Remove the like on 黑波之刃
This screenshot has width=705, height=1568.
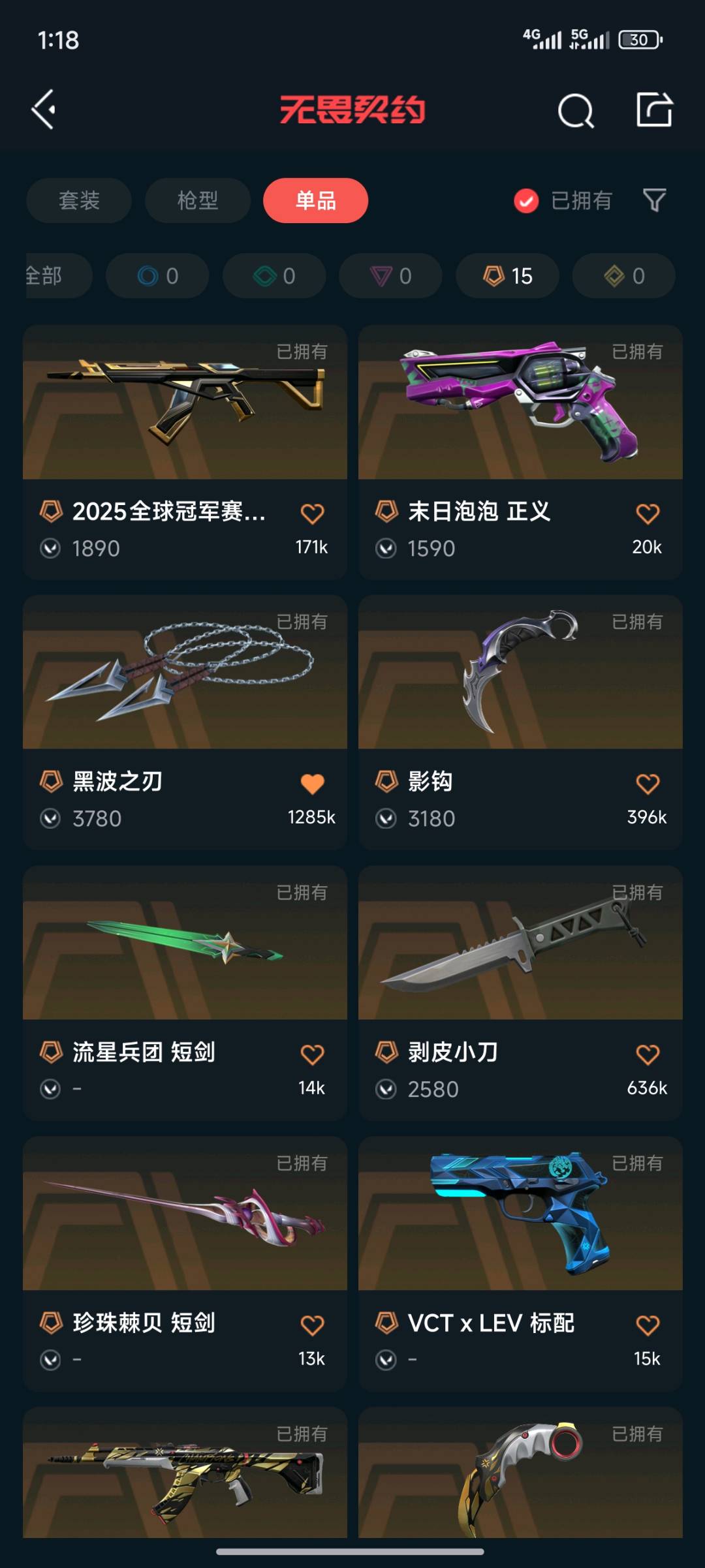click(x=312, y=784)
